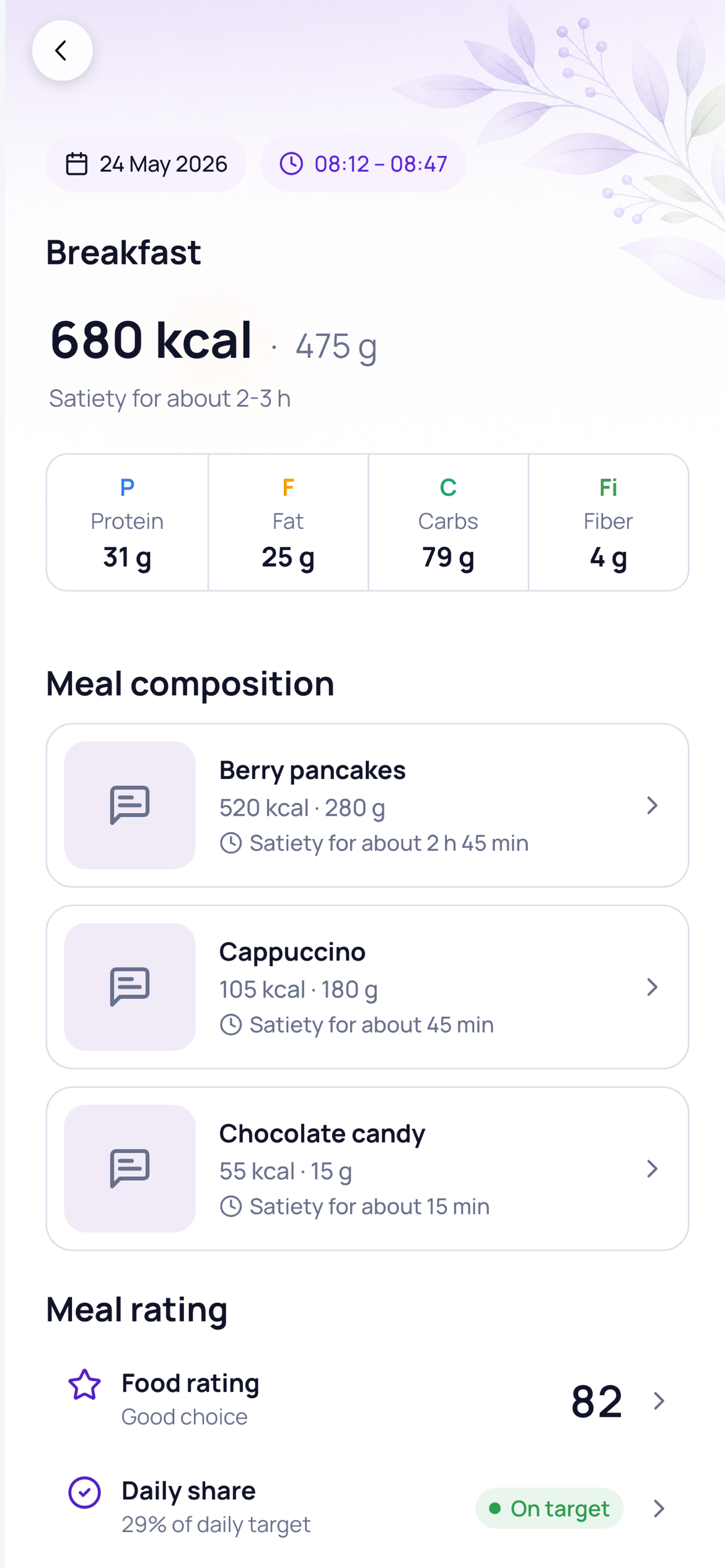View Cappuccino details

pos(367,987)
